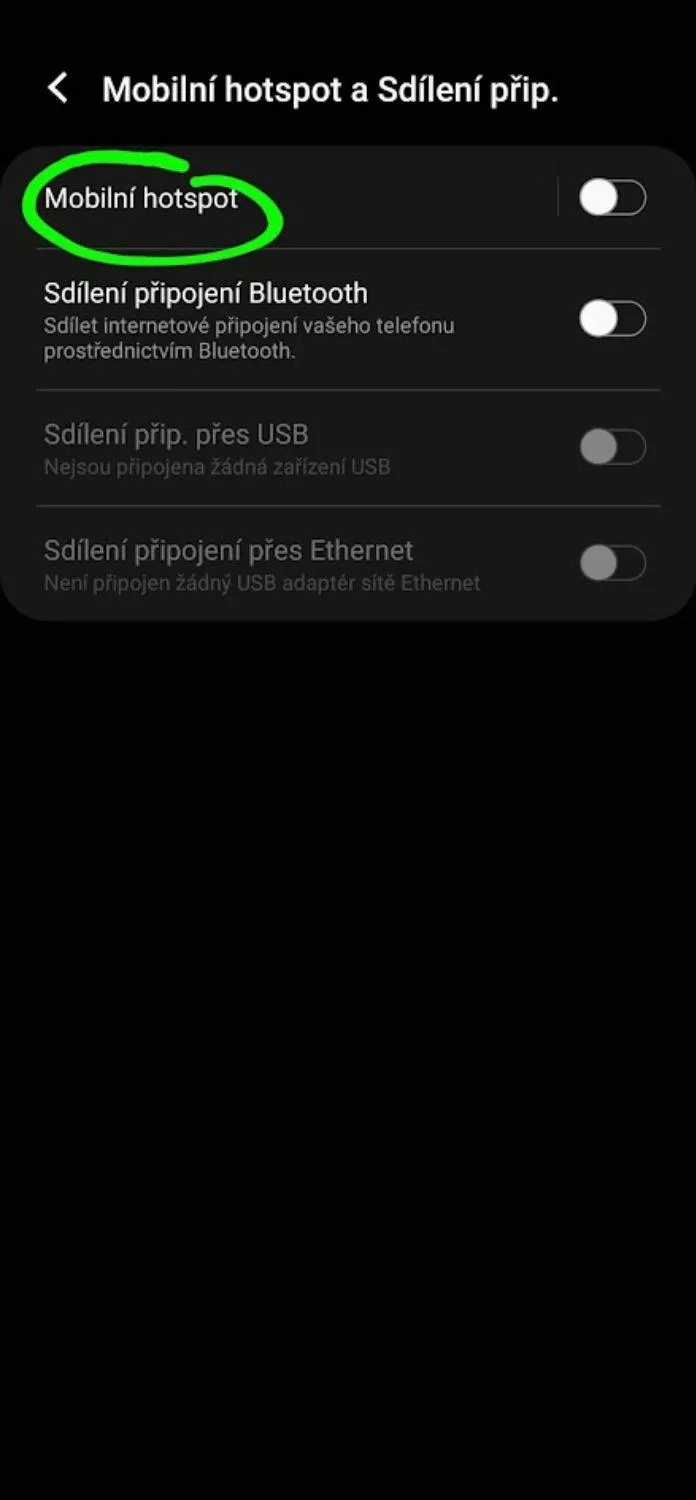Viewport: 696px width, 1500px height.
Task: Enable Sdílení připojení Bluetooth switch
Action: click(613, 320)
